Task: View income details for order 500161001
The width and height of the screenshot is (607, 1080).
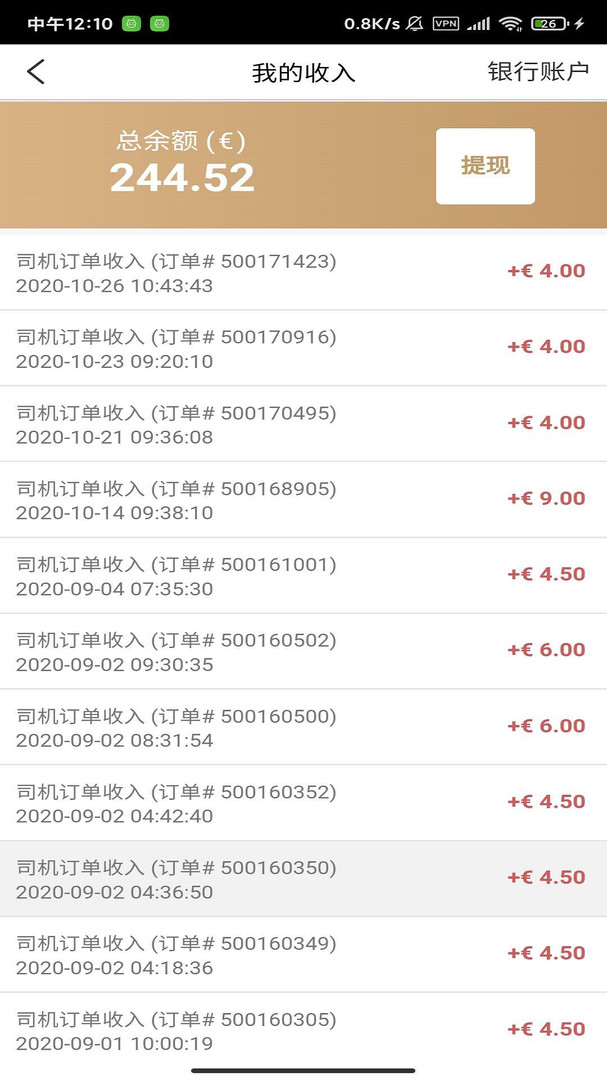Action: click(303, 576)
